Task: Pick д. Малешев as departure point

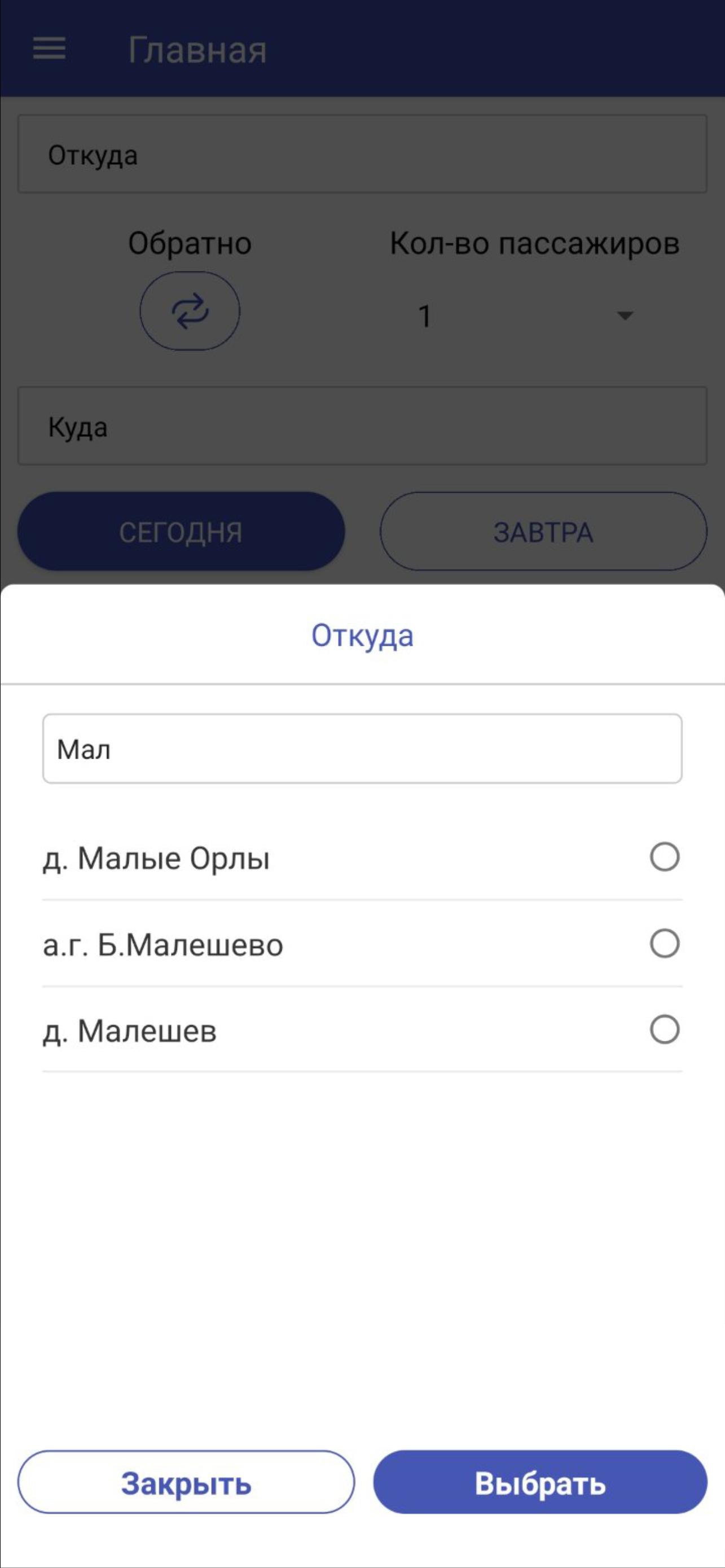Action: (362, 1030)
